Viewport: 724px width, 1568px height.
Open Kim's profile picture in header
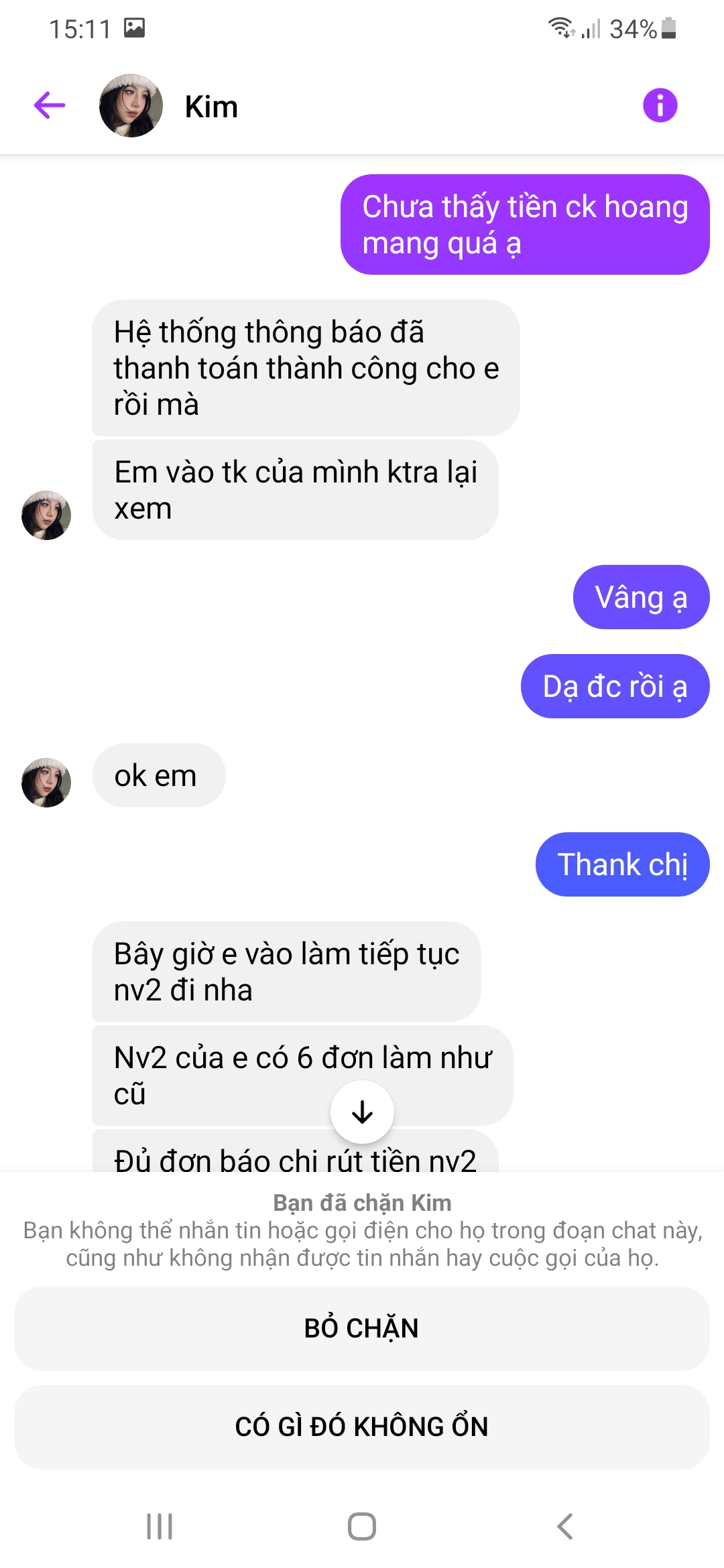click(131, 106)
